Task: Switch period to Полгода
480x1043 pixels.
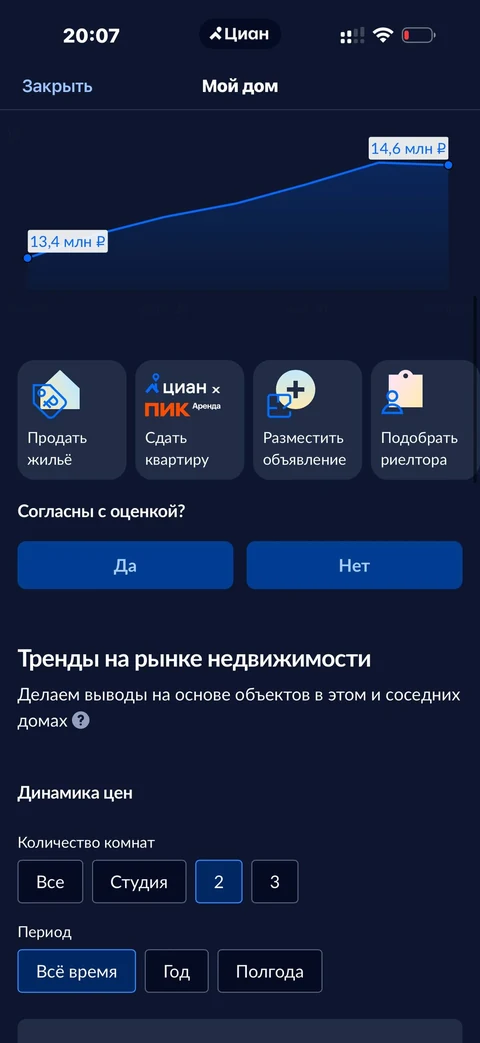Action: pos(270,971)
